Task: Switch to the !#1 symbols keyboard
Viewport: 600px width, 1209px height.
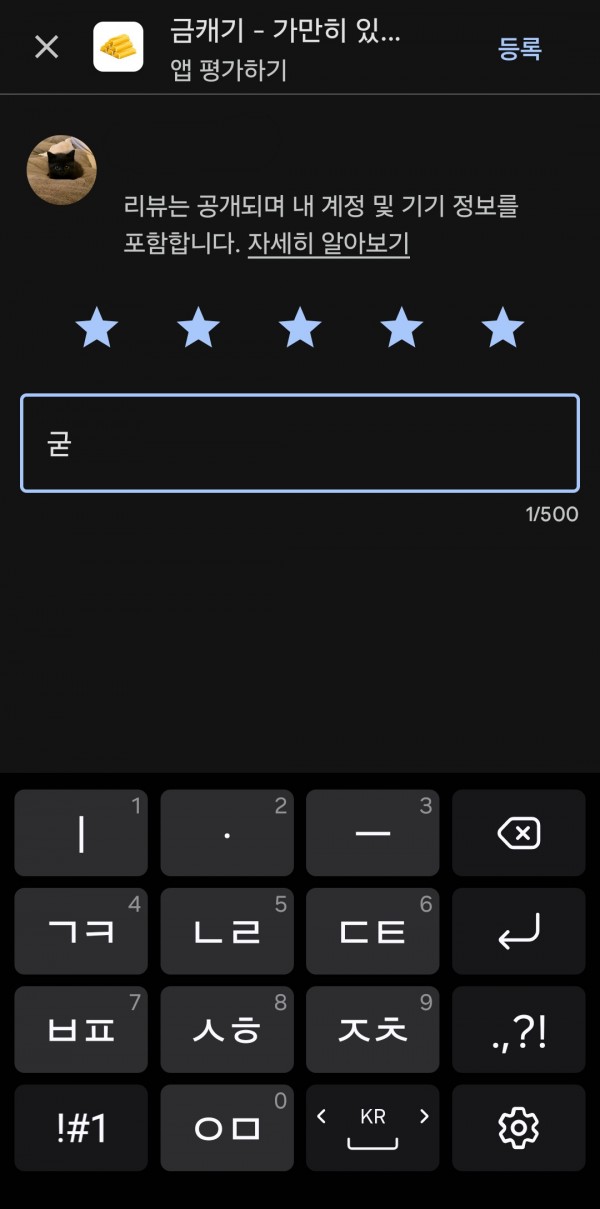Action: (81, 1128)
